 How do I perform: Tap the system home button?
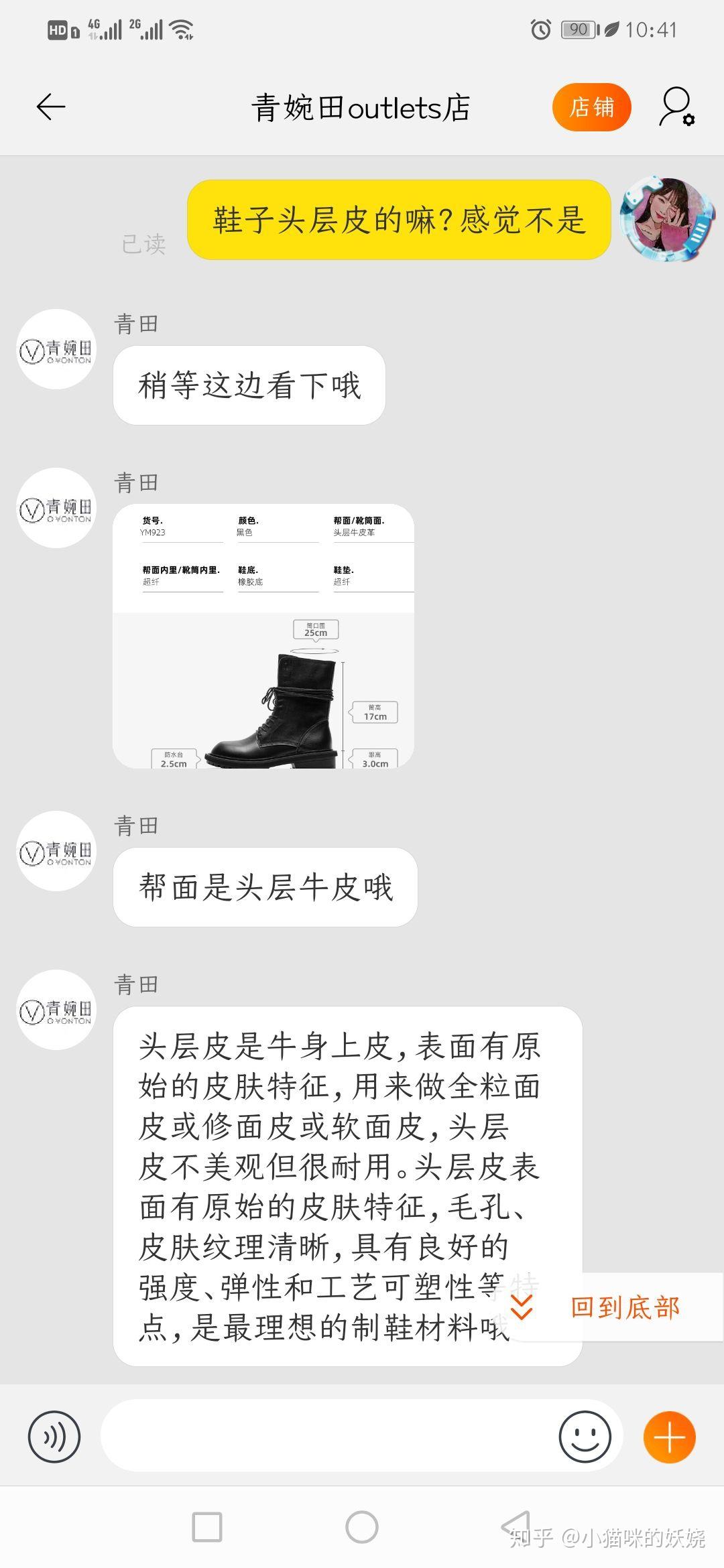click(x=362, y=1528)
